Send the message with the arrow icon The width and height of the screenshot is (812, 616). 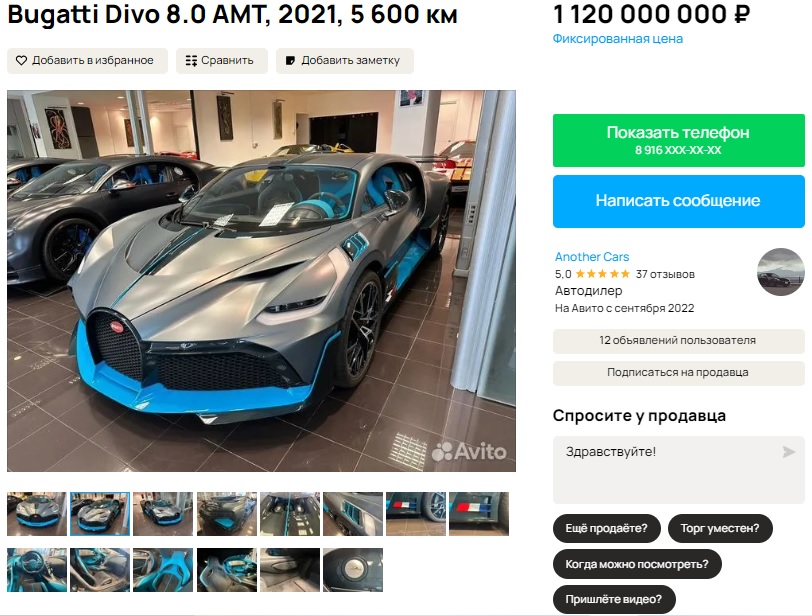[x=789, y=452]
